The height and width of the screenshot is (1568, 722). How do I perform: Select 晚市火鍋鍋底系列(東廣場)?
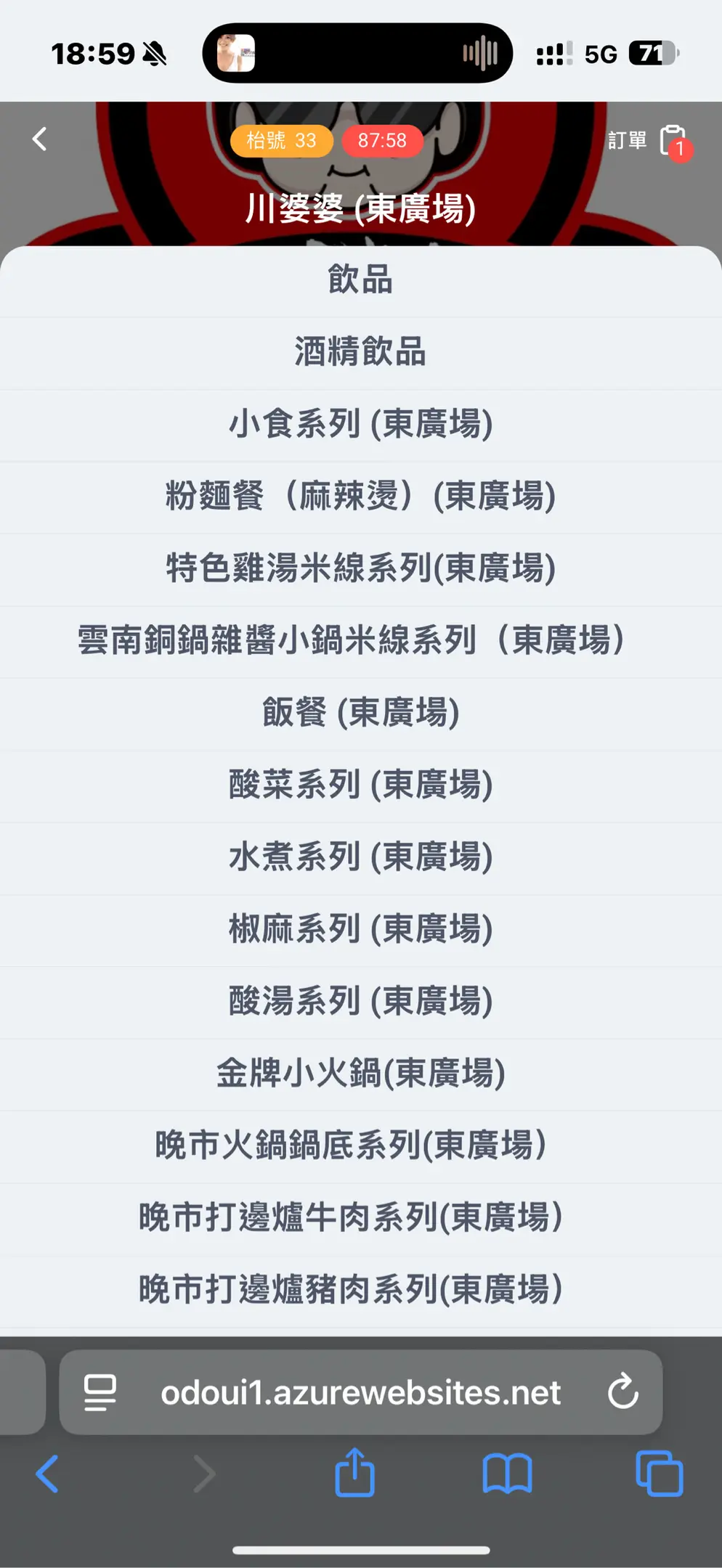pos(352,1146)
